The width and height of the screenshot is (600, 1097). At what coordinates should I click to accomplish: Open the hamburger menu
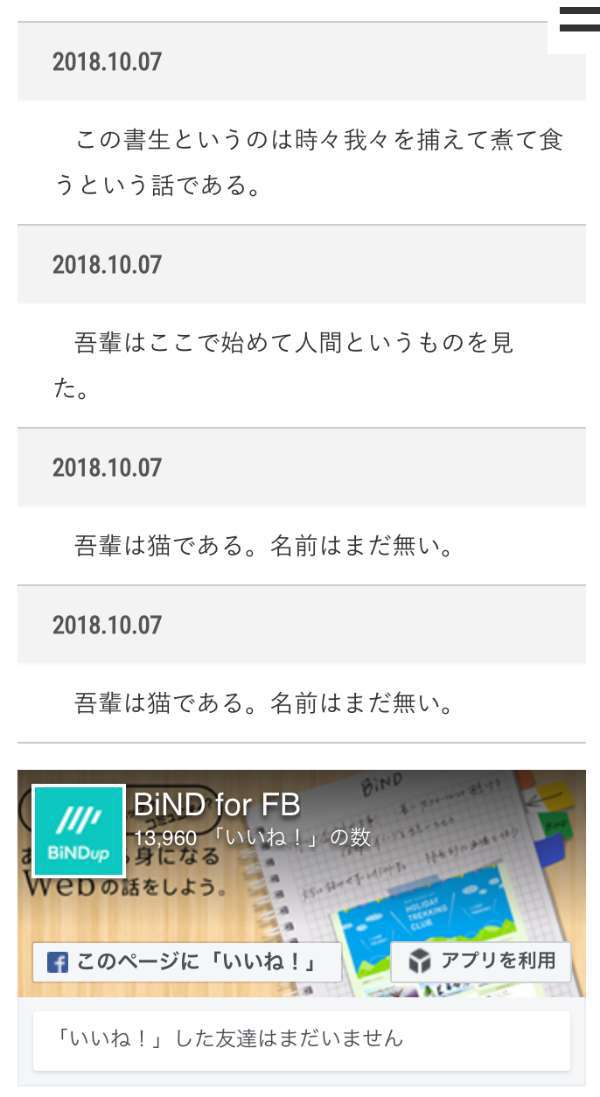[x=578, y=21]
